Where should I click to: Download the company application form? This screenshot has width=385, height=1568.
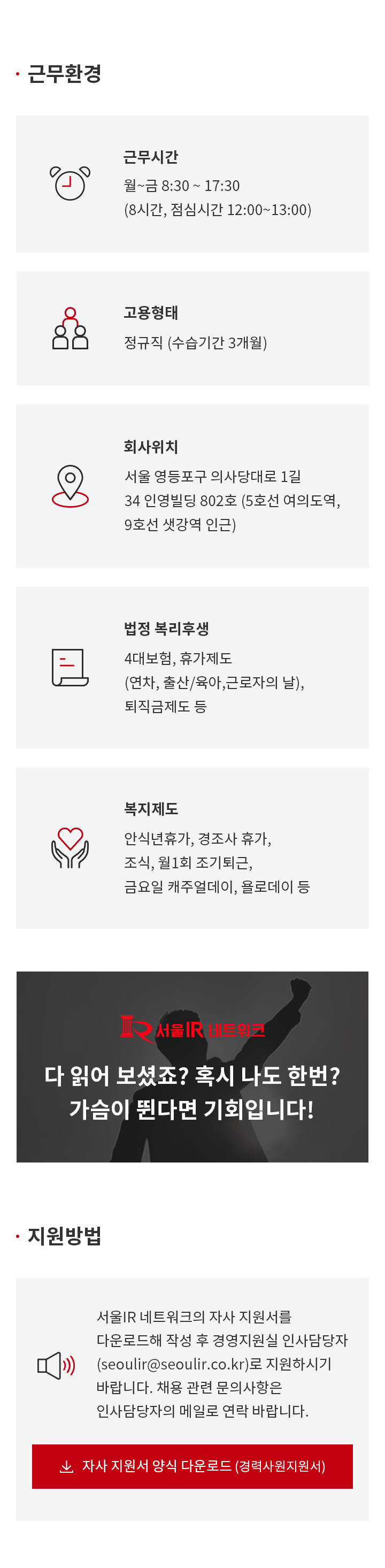click(x=192, y=1466)
